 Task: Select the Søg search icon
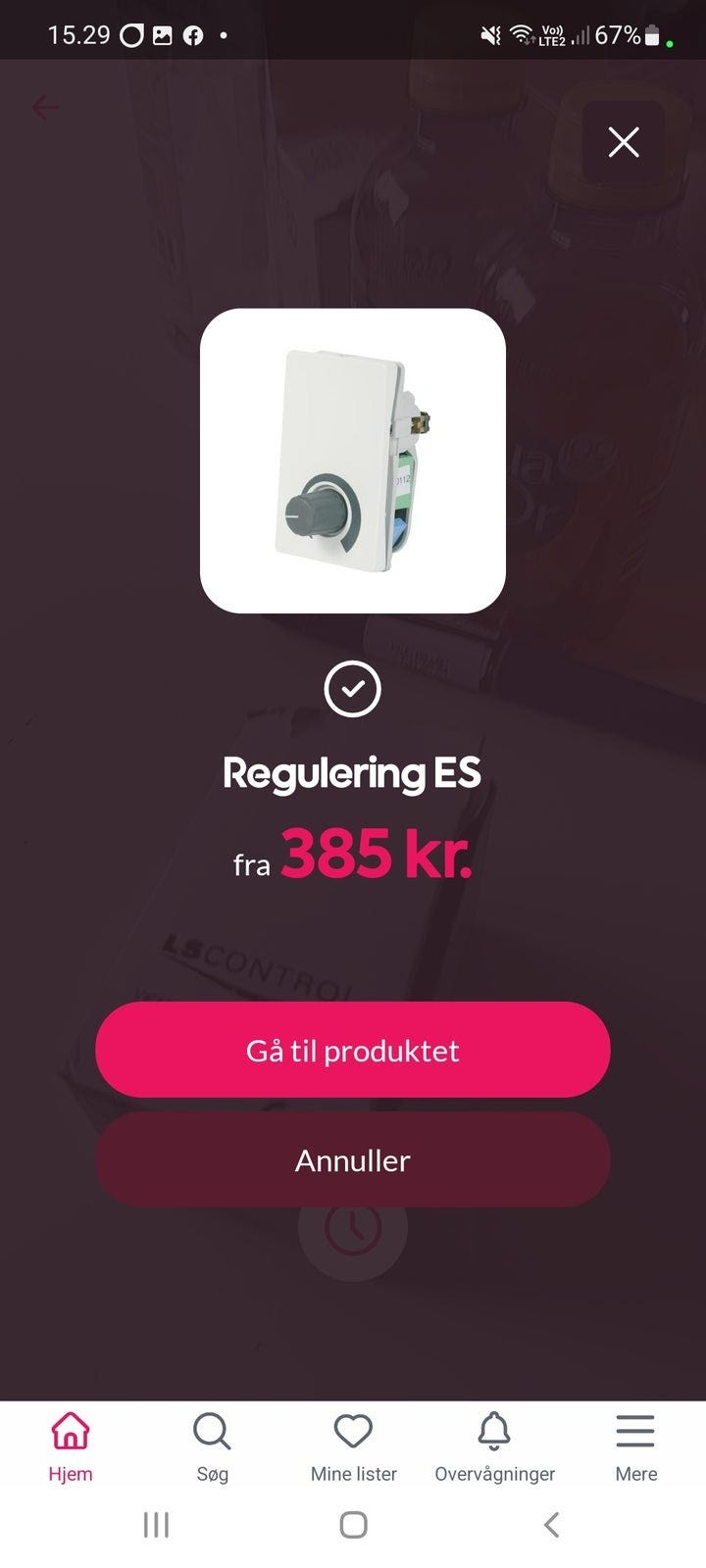point(213,1432)
